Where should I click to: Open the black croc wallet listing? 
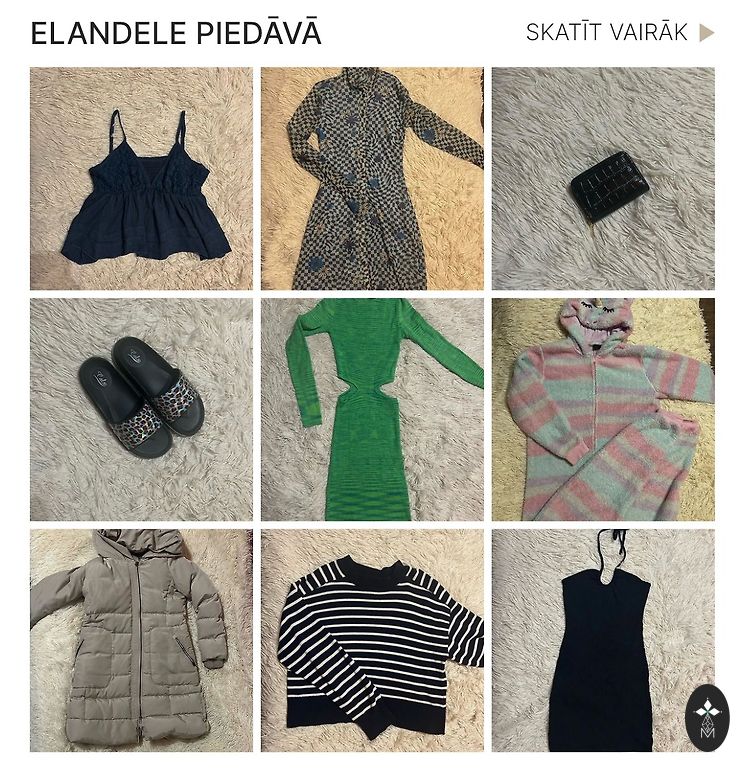point(603,179)
